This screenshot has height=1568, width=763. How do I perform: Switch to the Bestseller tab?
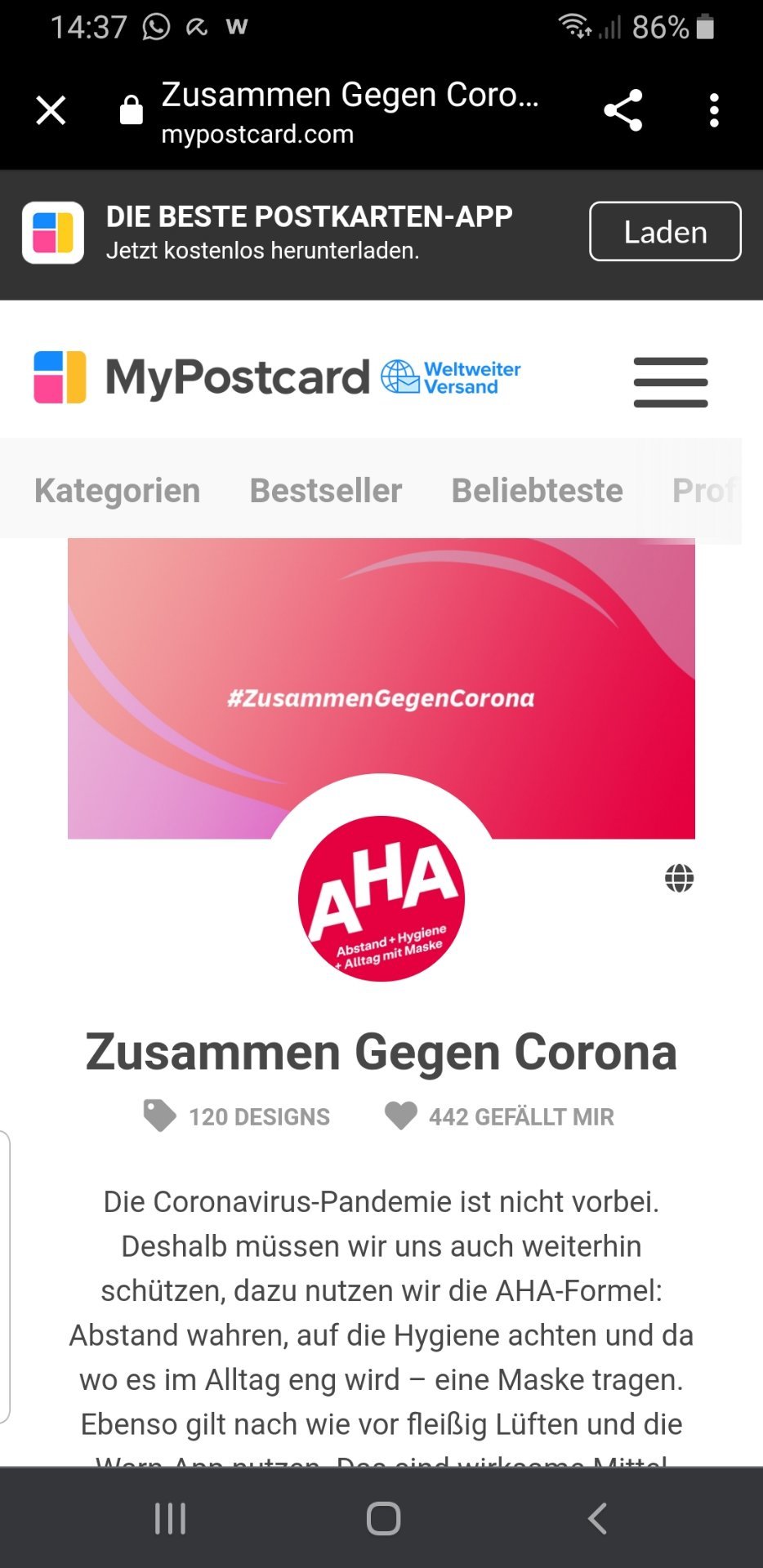(x=325, y=491)
